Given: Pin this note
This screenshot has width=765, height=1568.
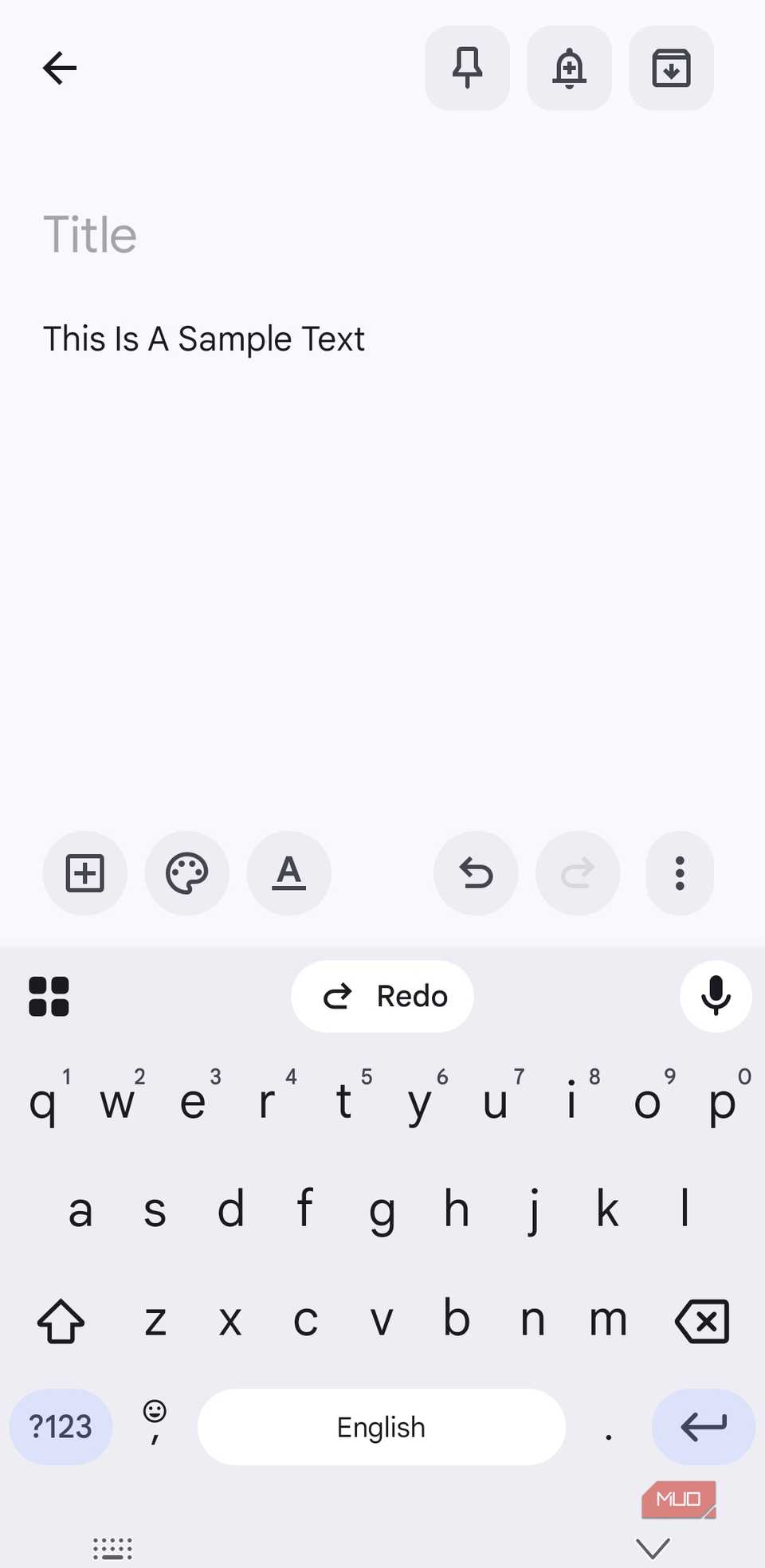Looking at the screenshot, I should tap(467, 69).
